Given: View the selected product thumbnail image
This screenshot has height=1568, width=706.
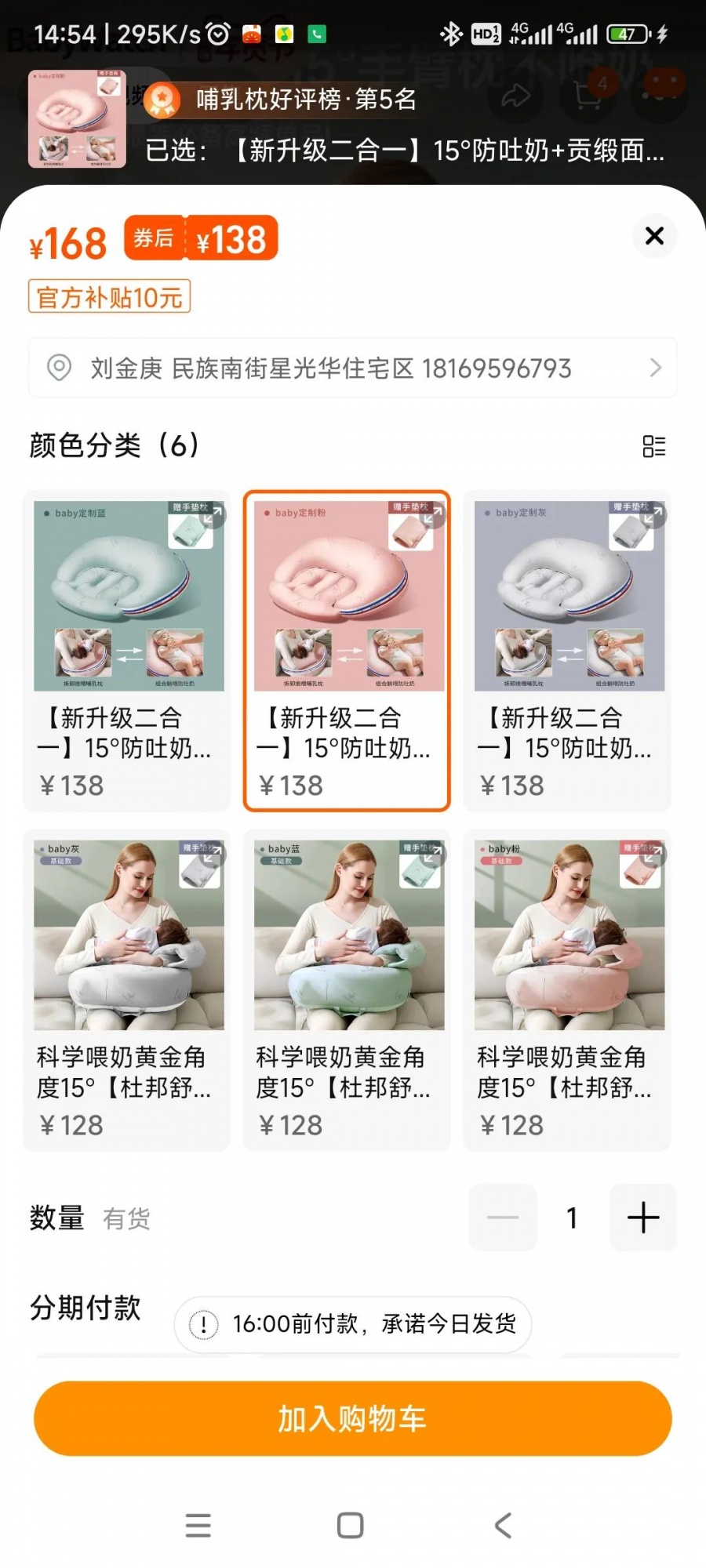Looking at the screenshot, I should tap(77, 119).
